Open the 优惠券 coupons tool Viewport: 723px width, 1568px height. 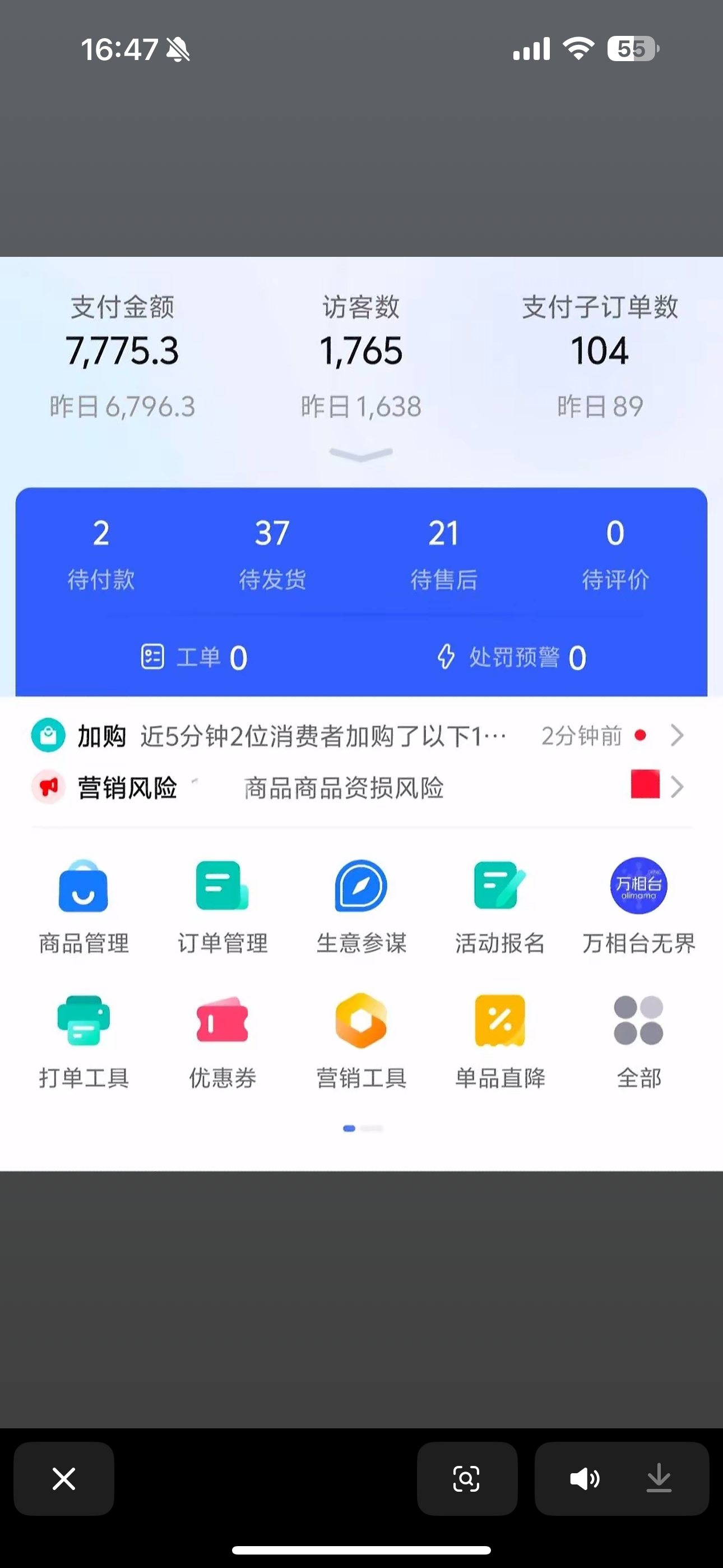(x=221, y=1041)
